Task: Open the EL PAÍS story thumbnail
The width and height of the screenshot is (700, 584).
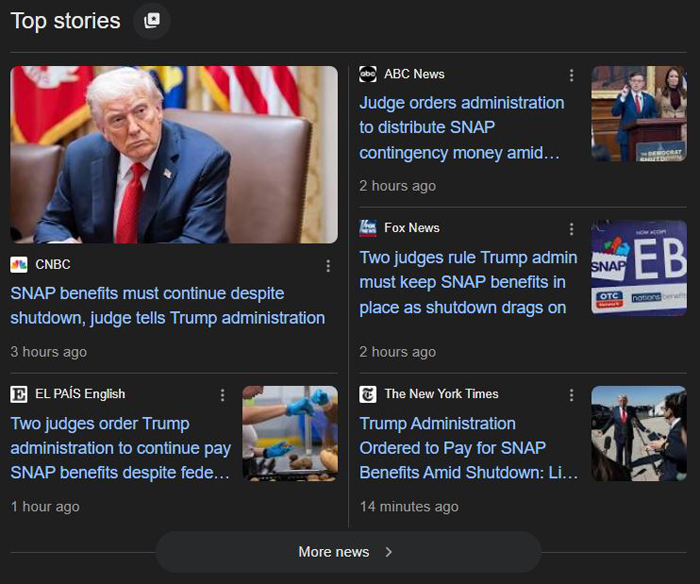Action: (x=289, y=434)
